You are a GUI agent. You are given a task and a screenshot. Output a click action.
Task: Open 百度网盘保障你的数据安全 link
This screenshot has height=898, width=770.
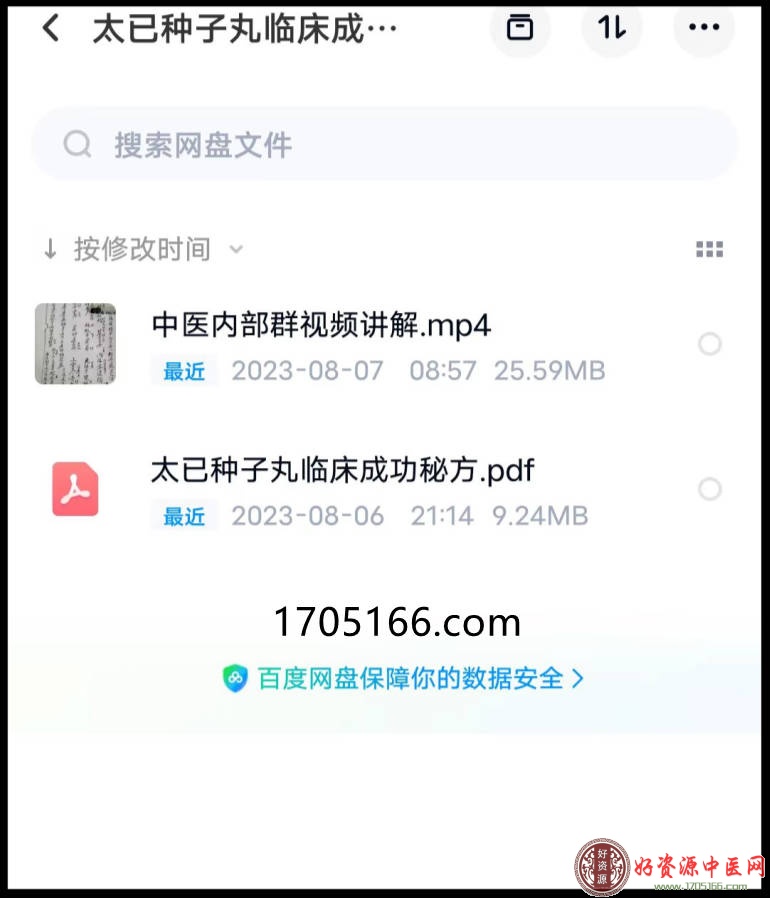[403, 679]
